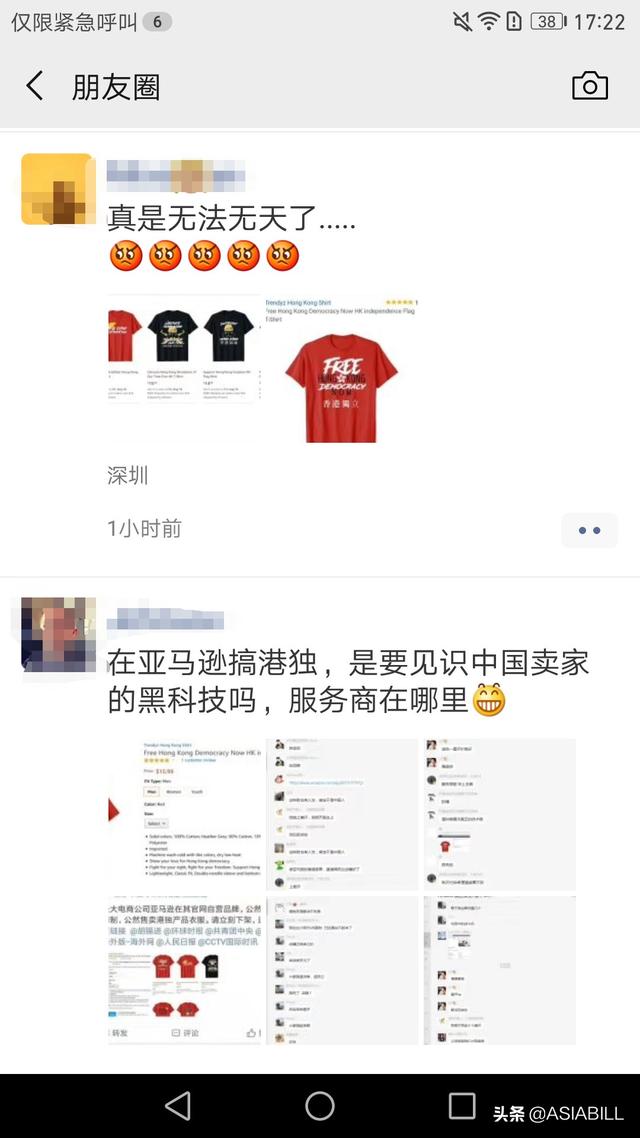View the red Free Hong Kong shirt image
640x1138 pixels.
pyautogui.click(x=340, y=369)
